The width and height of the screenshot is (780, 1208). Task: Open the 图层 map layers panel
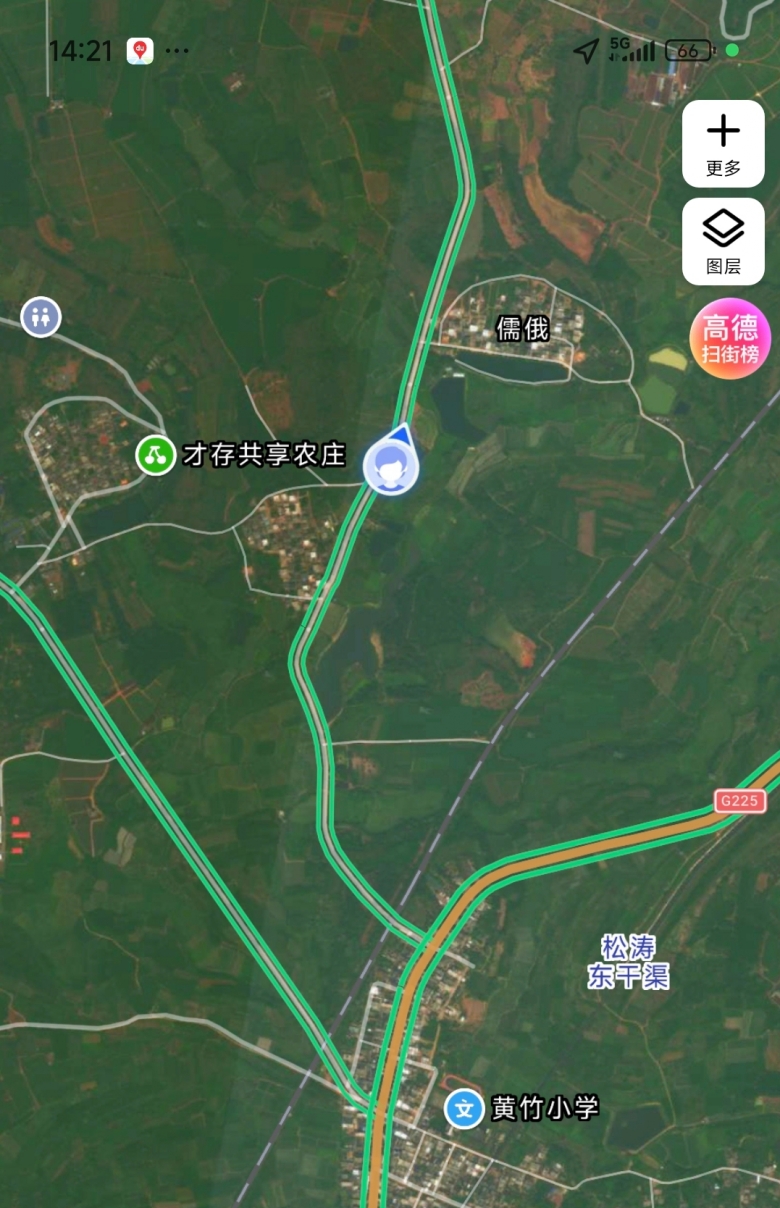coord(723,241)
